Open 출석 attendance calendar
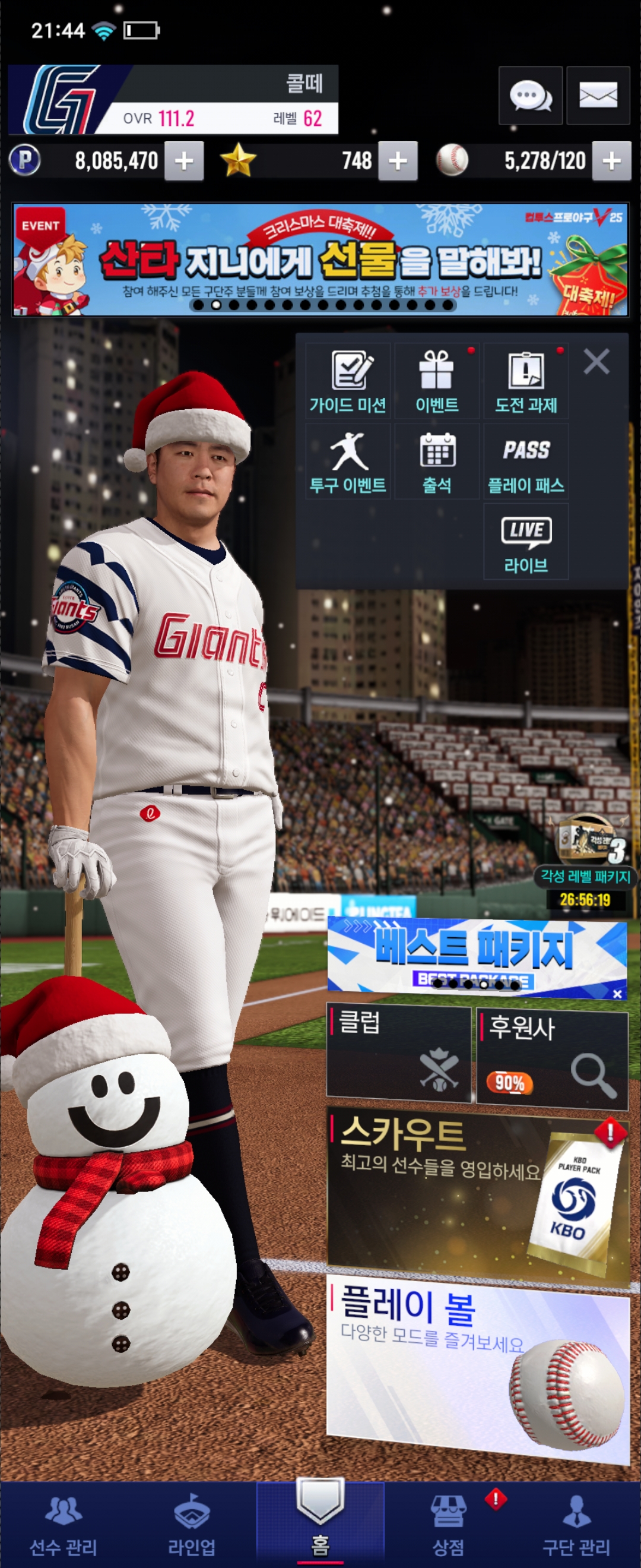 click(437, 461)
